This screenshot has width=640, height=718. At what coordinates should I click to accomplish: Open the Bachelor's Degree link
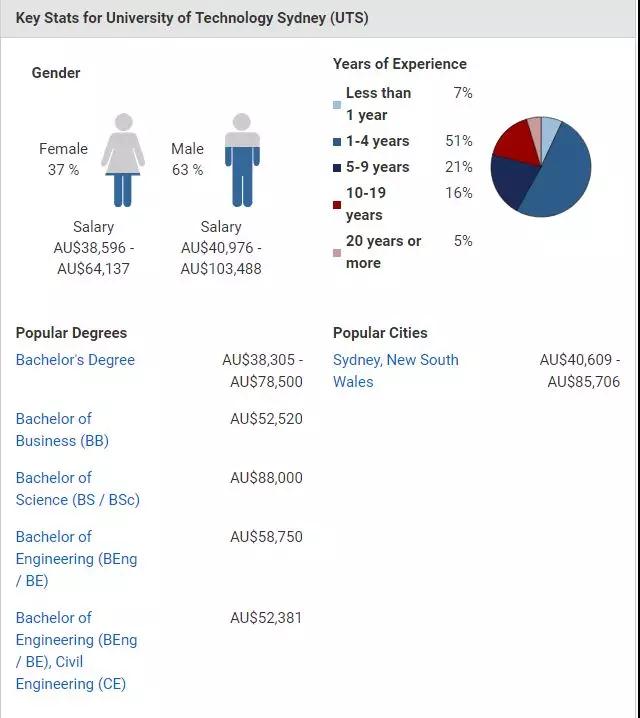(75, 360)
